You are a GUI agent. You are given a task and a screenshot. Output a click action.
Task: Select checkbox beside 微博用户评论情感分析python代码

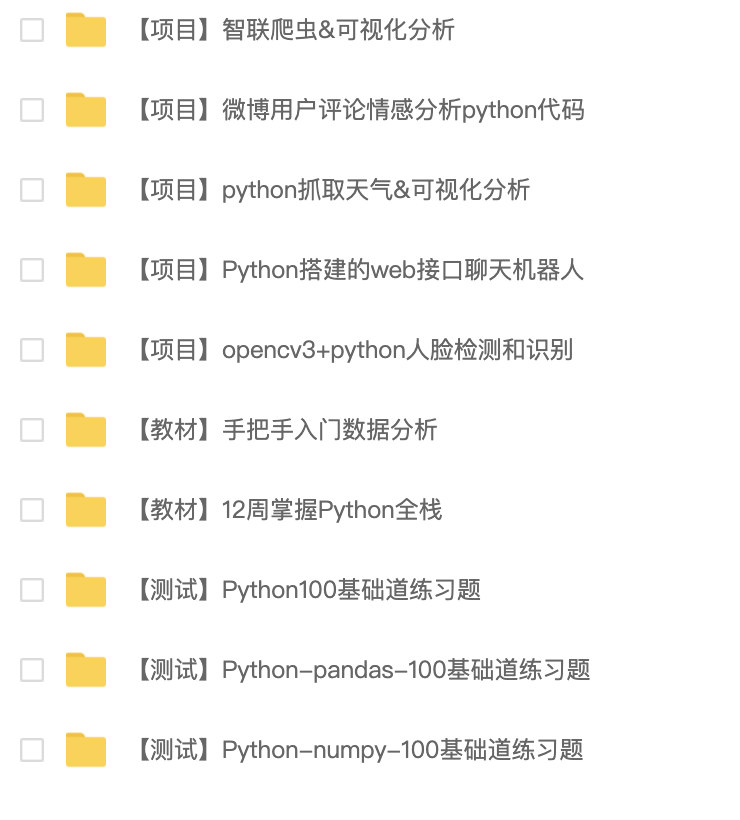[32, 110]
